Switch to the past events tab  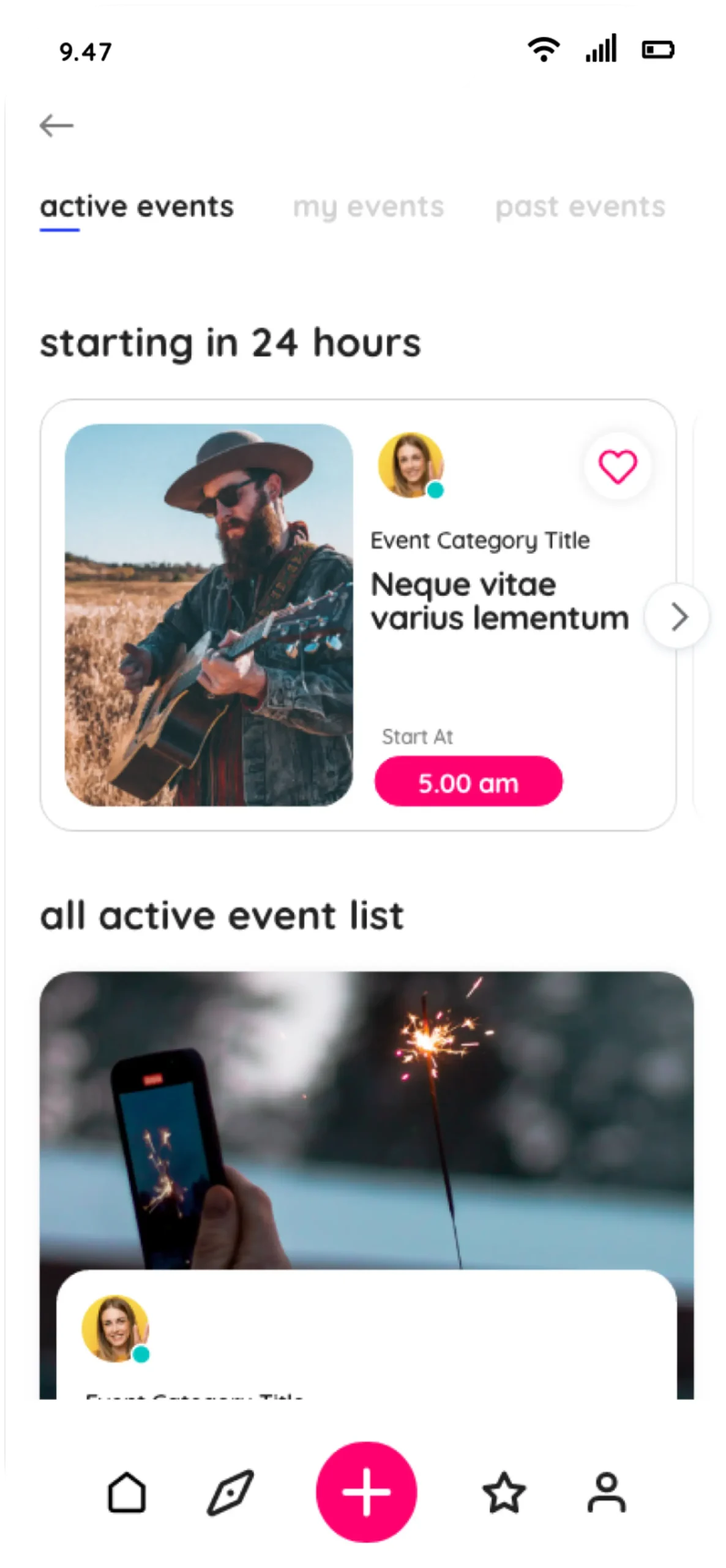coord(580,207)
